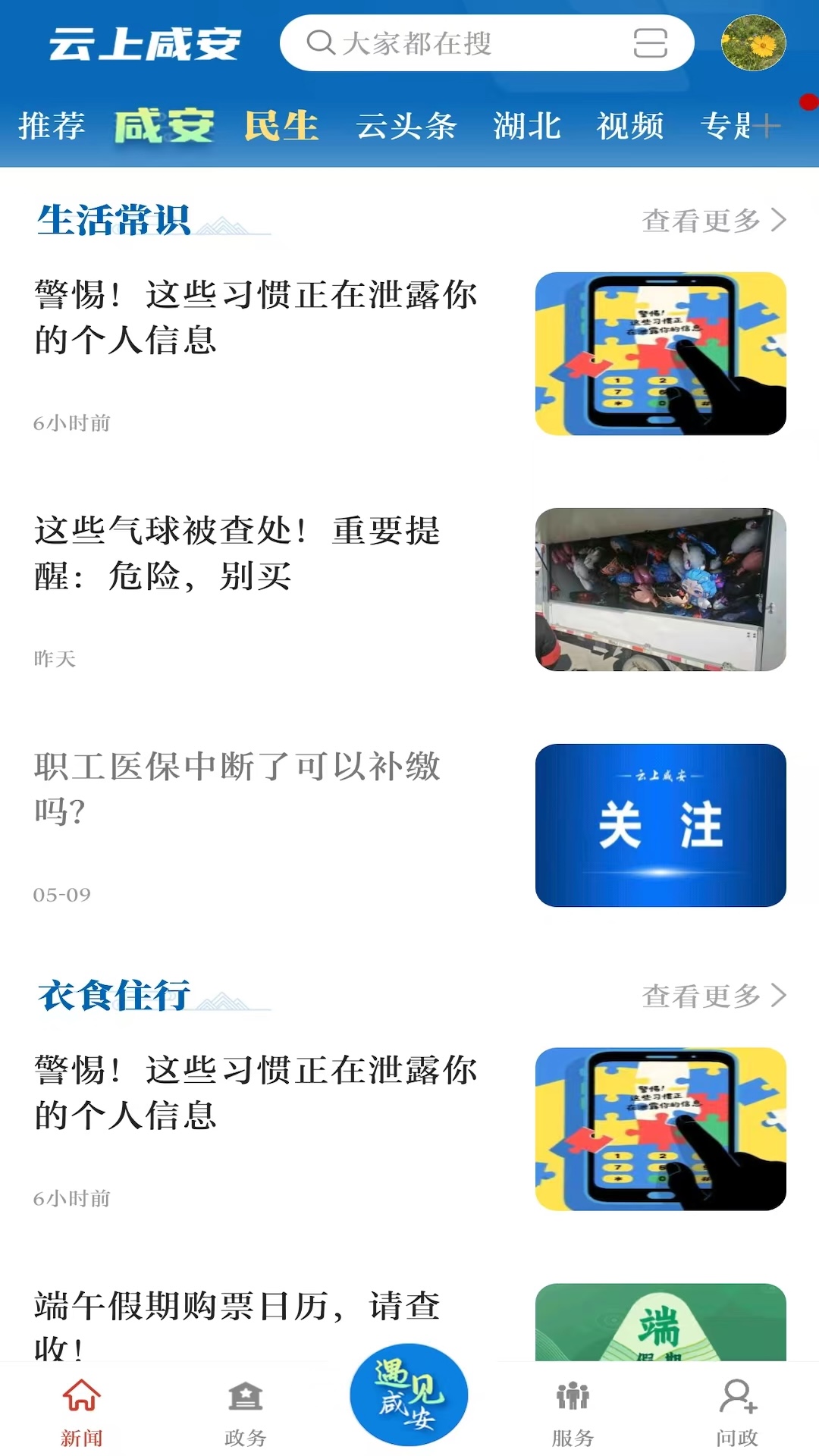This screenshot has width=819, height=1456.
Task: Switch to the 民生 tab
Action: pos(281,127)
